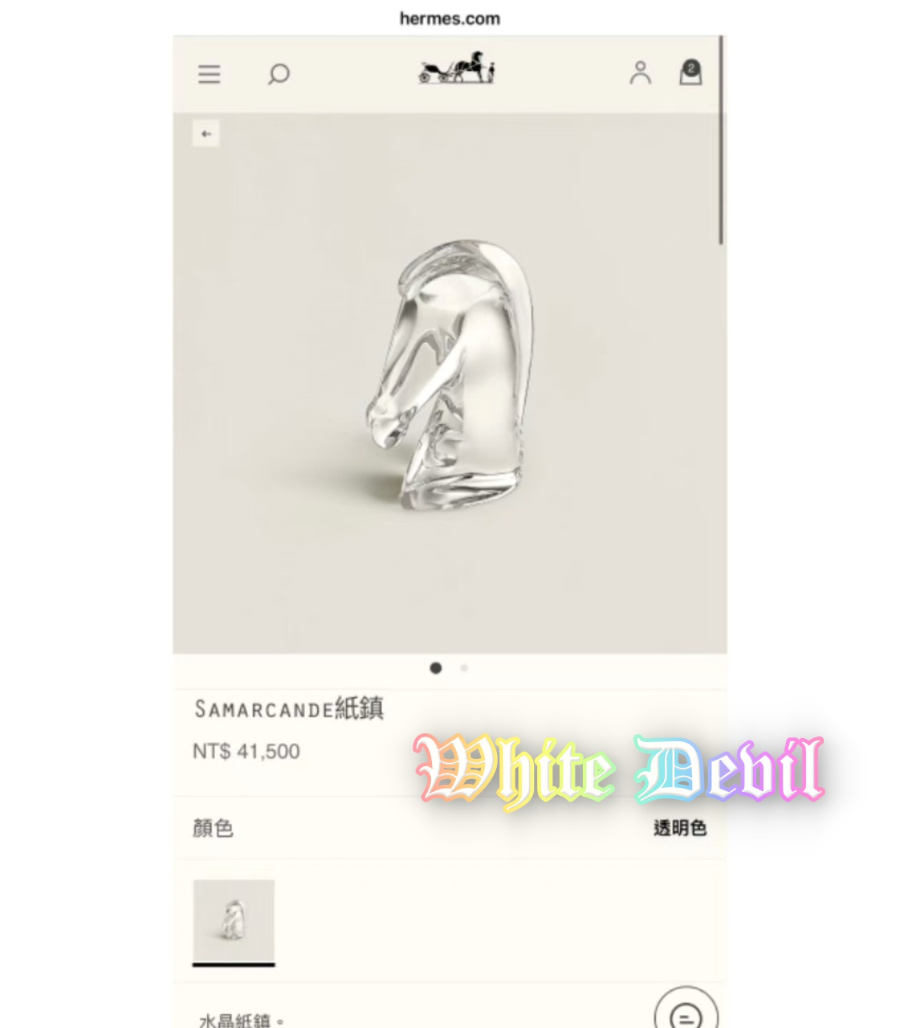900x1028 pixels.
Task: Open the account profile icon
Action: 640,73
